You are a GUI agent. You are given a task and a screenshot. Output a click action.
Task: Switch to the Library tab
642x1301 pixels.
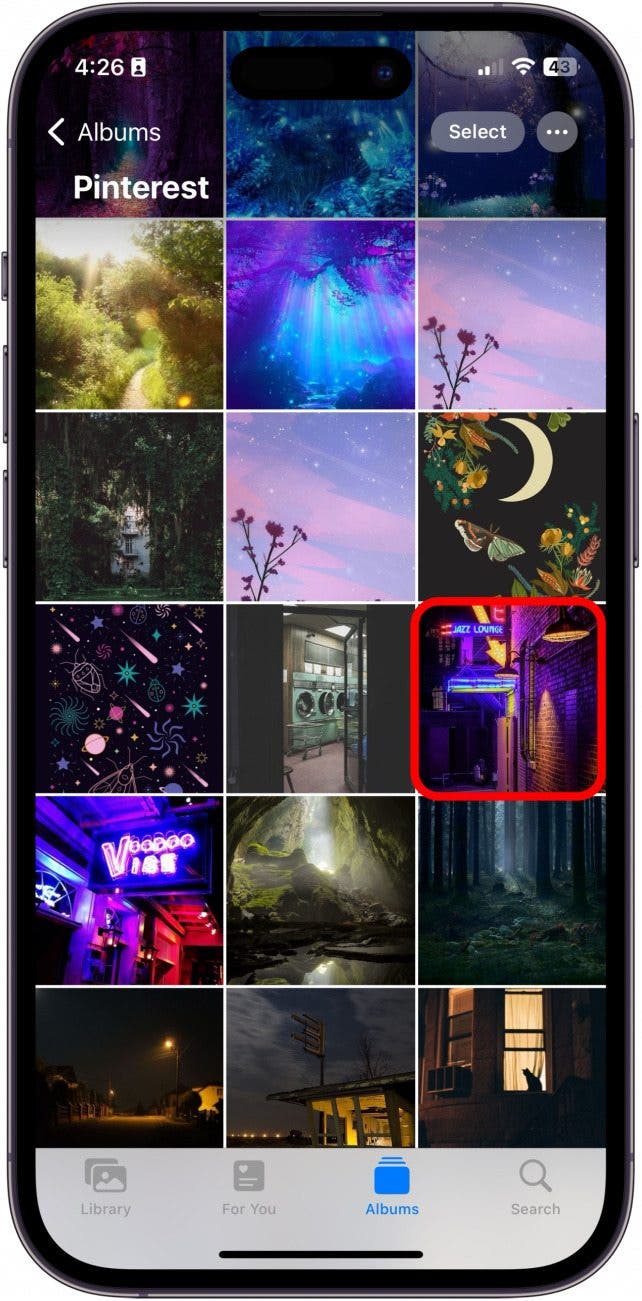pyautogui.click(x=105, y=1188)
